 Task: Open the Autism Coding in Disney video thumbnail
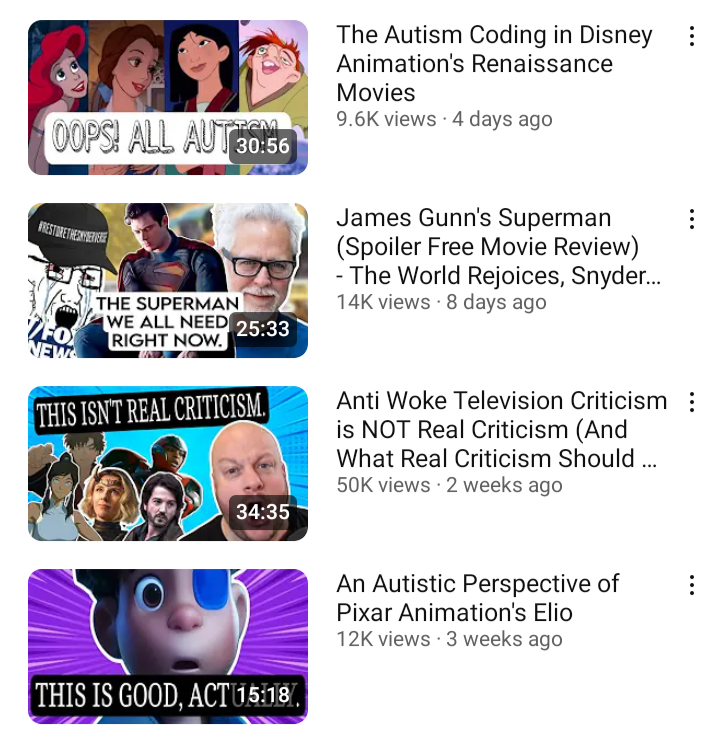pyautogui.click(x=168, y=98)
